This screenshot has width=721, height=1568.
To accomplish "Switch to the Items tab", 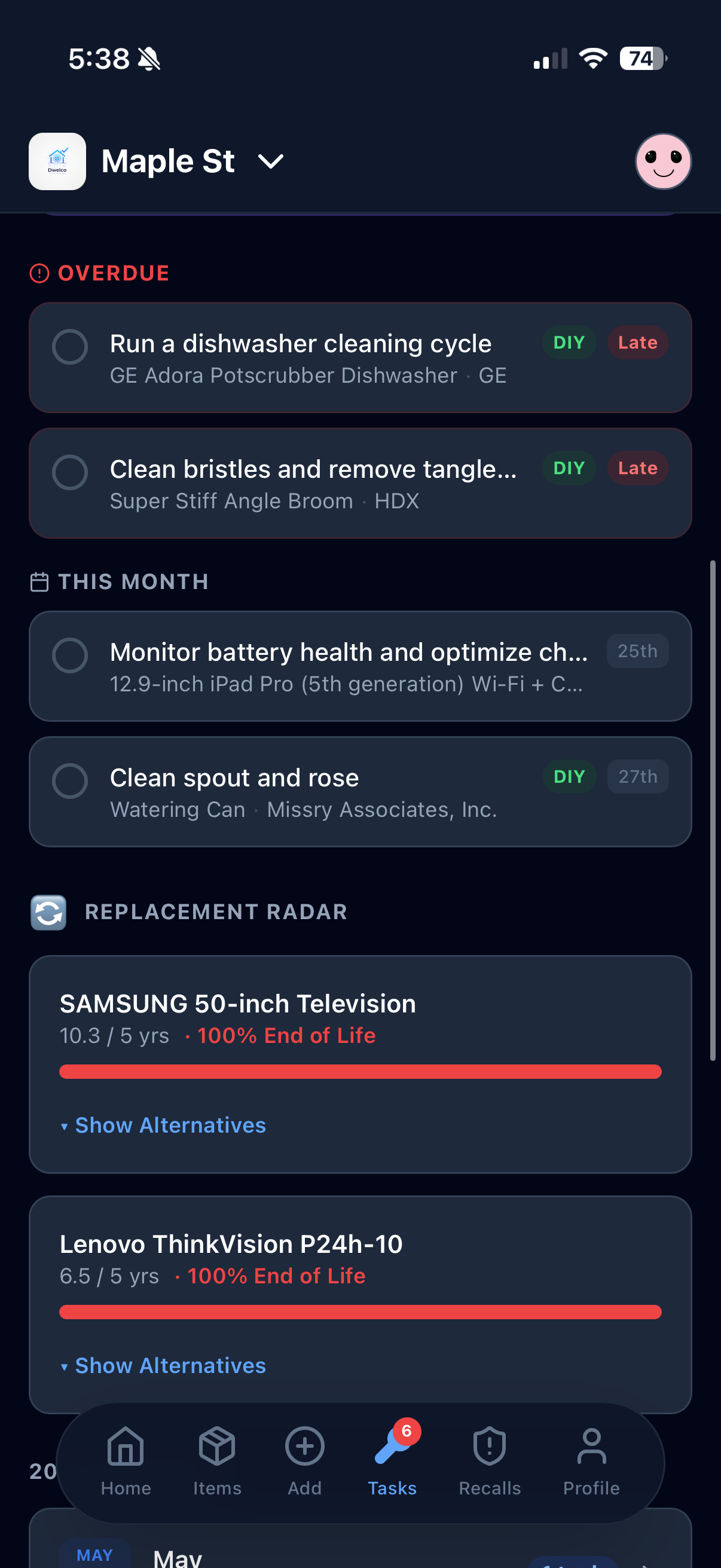I will click(217, 1462).
